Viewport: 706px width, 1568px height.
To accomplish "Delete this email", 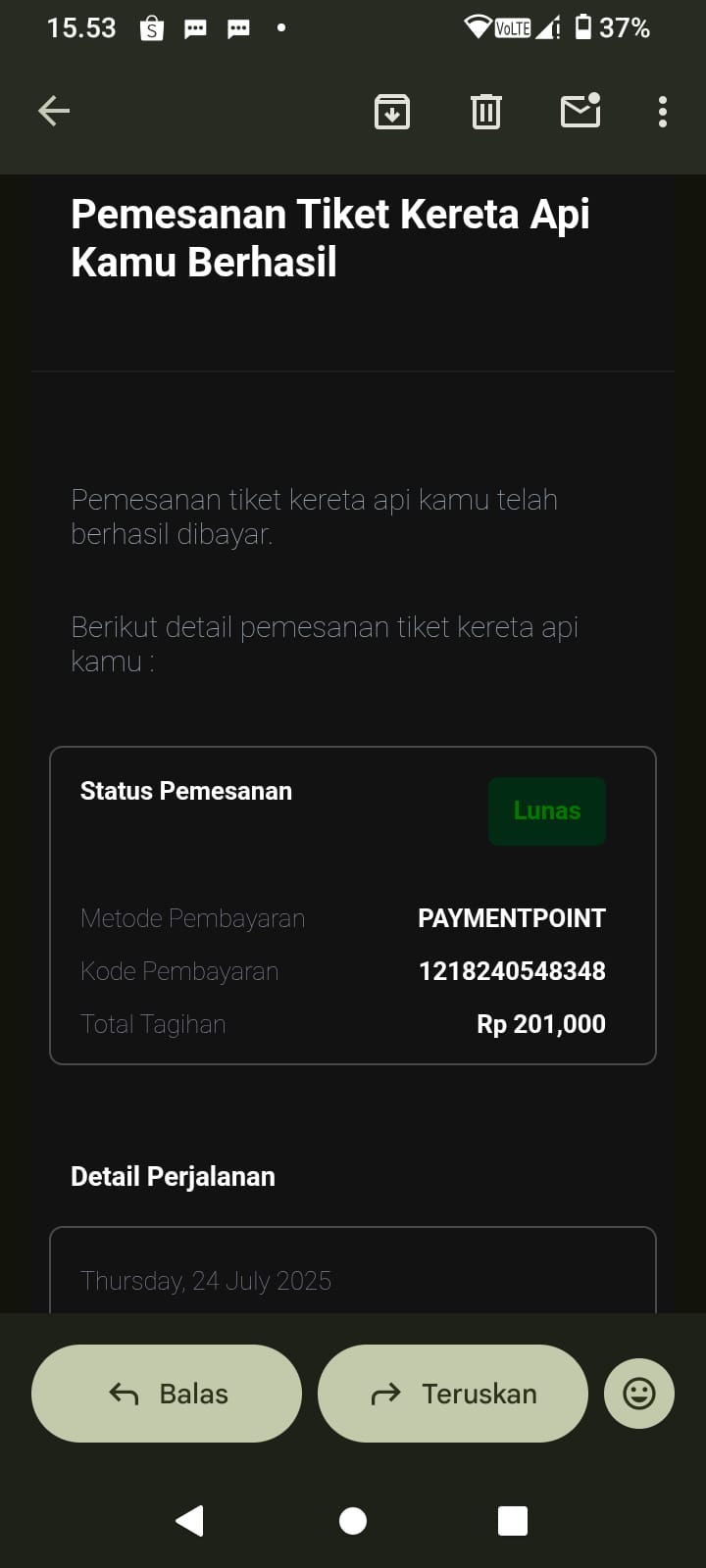I will click(x=485, y=112).
